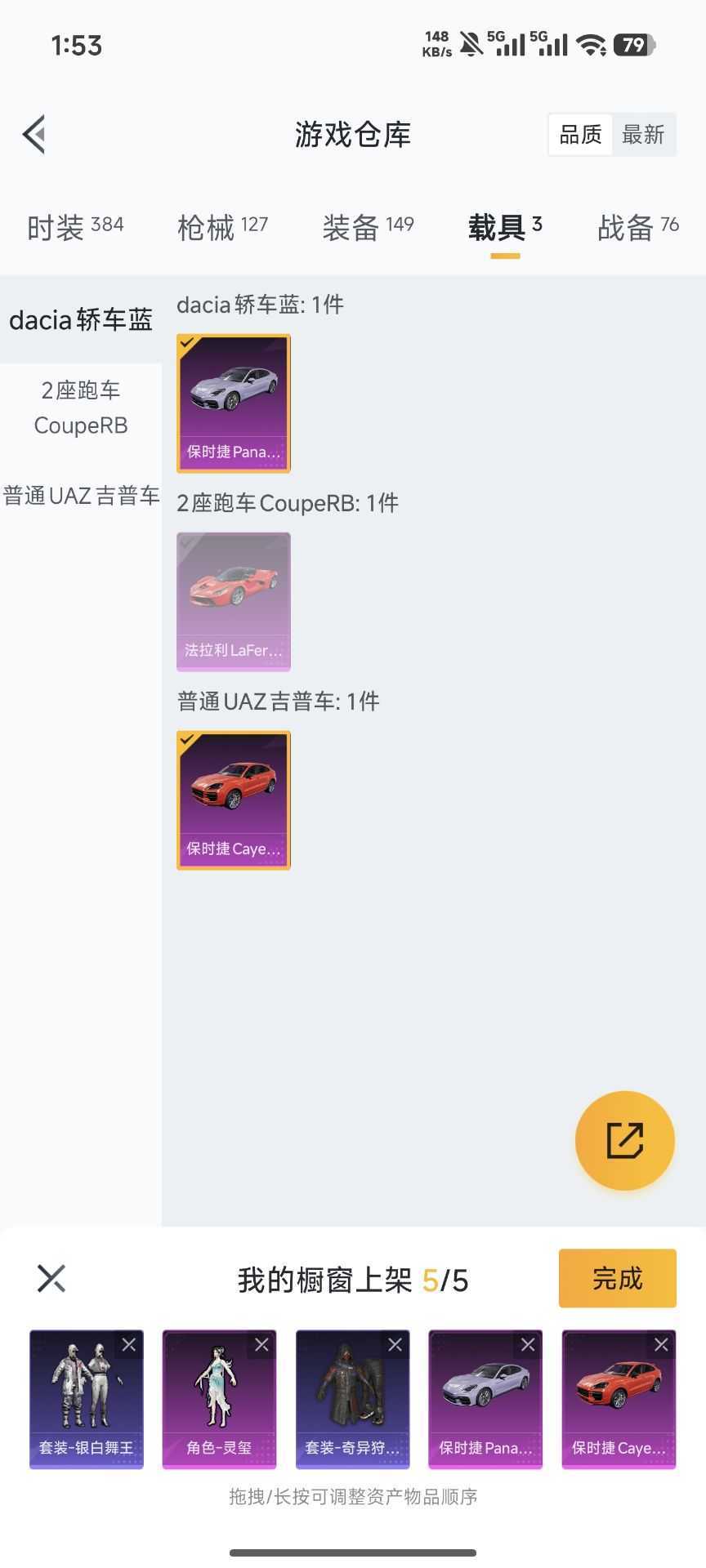Image resolution: width=706 pixels, height=1568 pixels.
Task: Go back from 游戏仓库
Action: [34, 135]
